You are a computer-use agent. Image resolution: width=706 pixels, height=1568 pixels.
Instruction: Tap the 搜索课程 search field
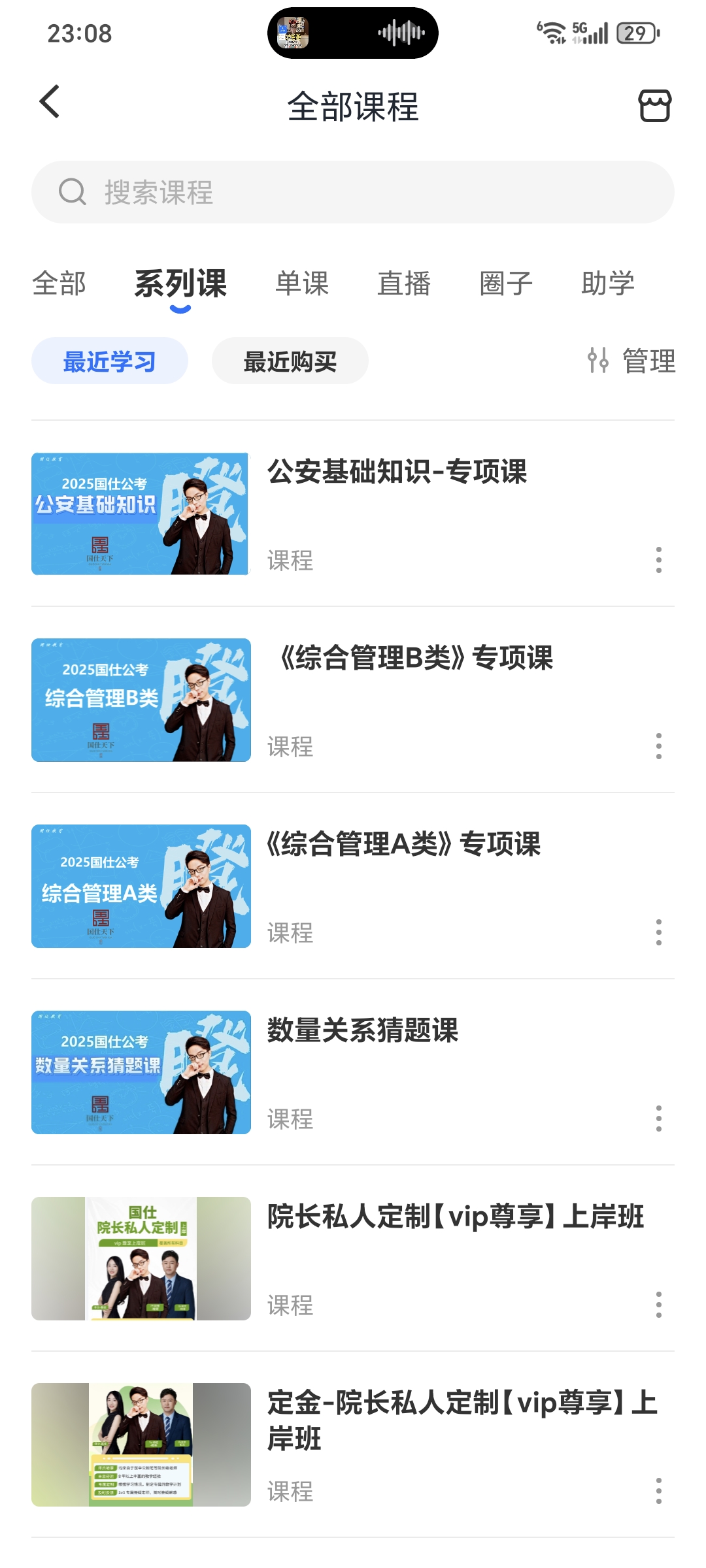(x=353, y=192)
